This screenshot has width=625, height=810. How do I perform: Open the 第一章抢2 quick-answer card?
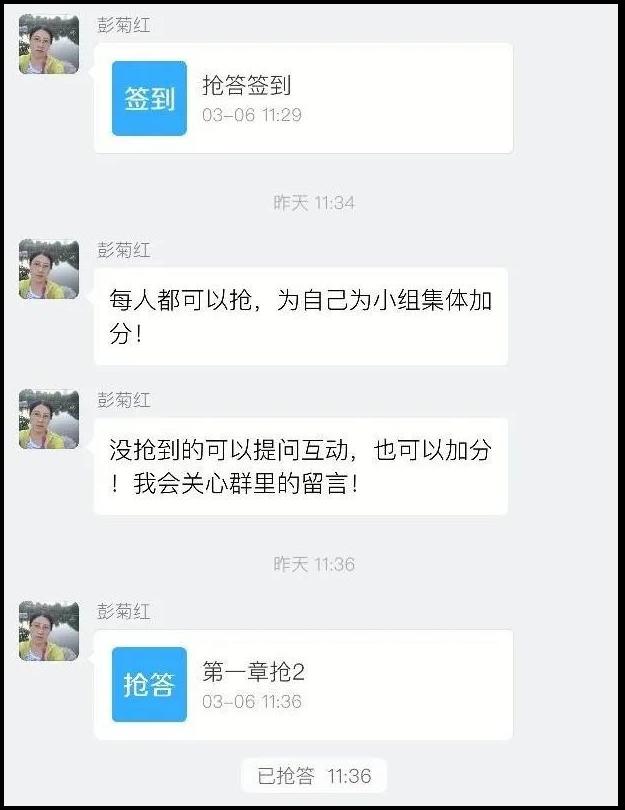[x=302, y=684]
